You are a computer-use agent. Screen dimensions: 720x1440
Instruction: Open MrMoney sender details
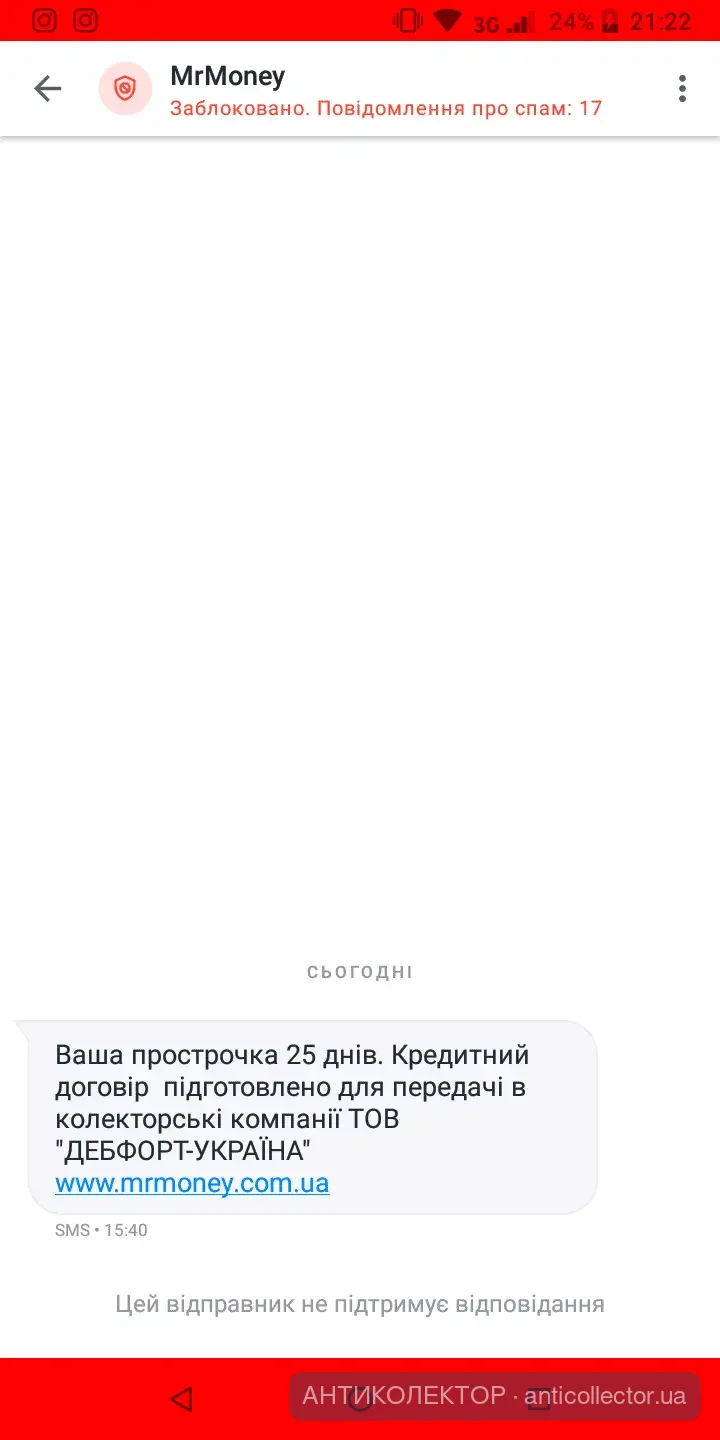coord(228,76)
